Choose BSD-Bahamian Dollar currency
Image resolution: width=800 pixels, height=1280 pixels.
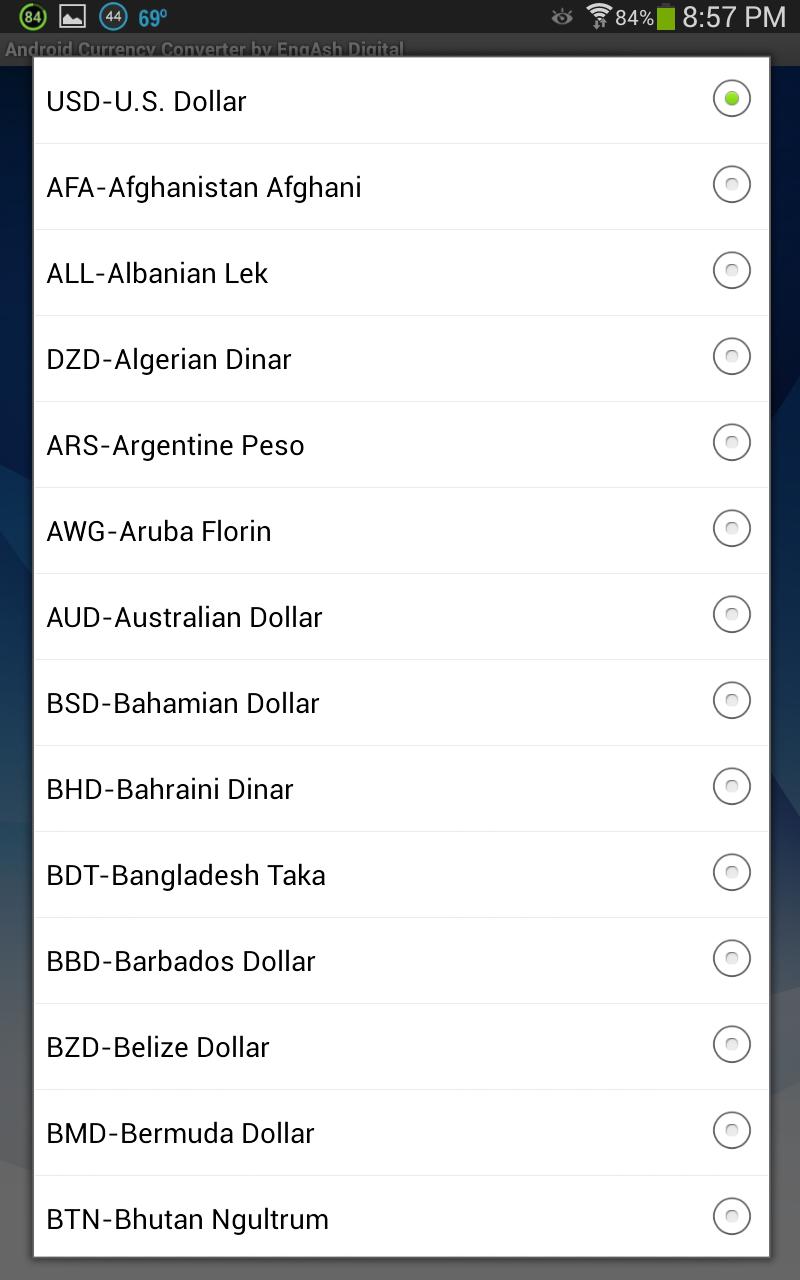pyautogui.click(x=400, y=701)
